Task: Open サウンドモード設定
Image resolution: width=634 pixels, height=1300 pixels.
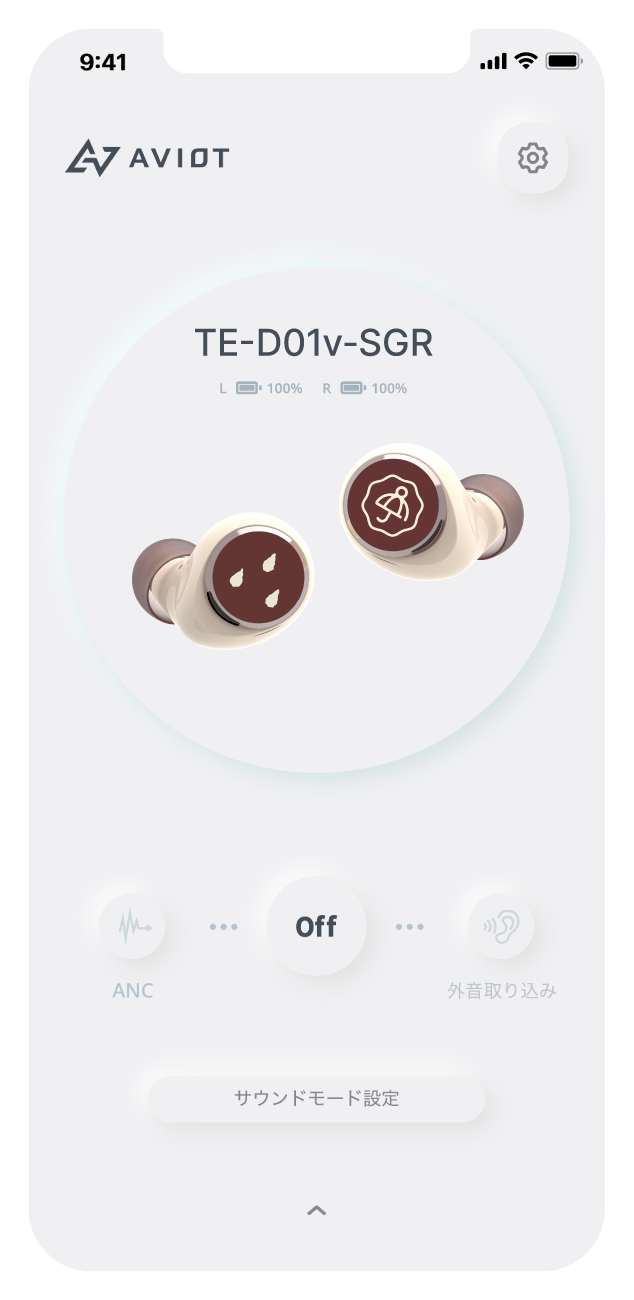Action: (316, 1098)
